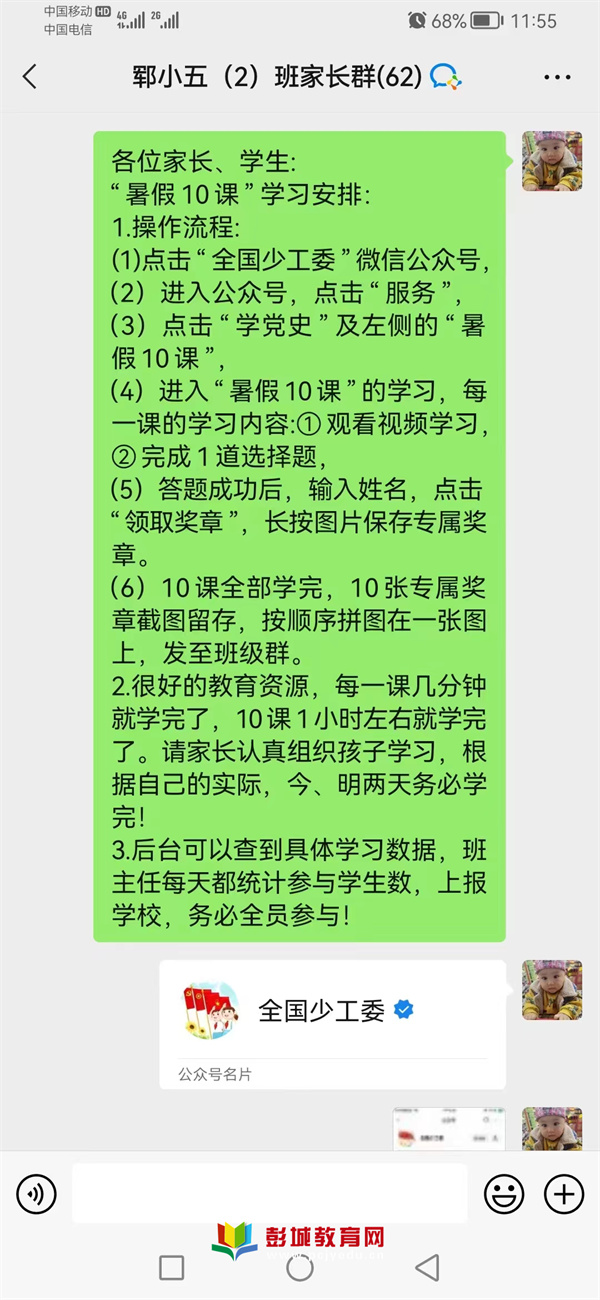Open the emoji picker
The image size is (600, 1300).
(x=504, y=1193)
